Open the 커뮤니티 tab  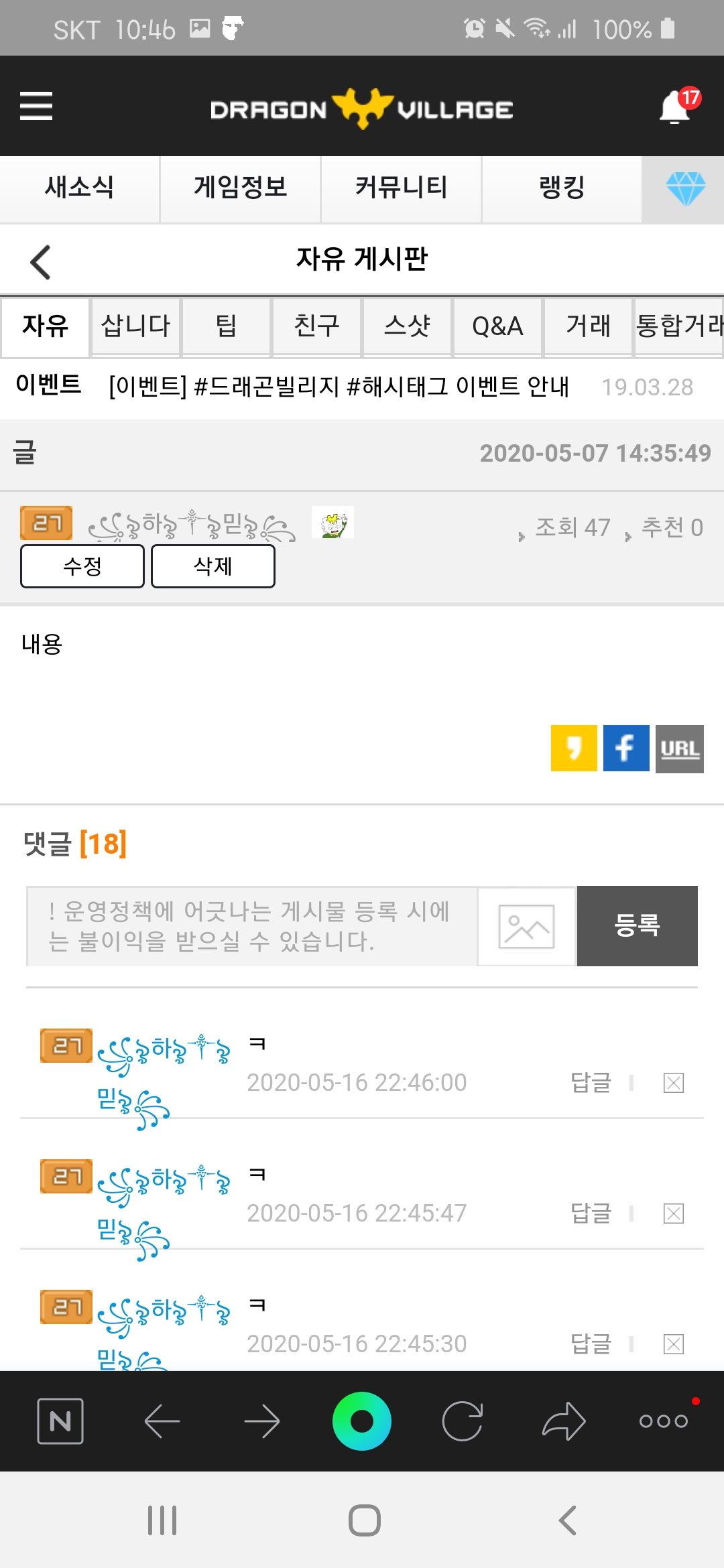(401, 188)
